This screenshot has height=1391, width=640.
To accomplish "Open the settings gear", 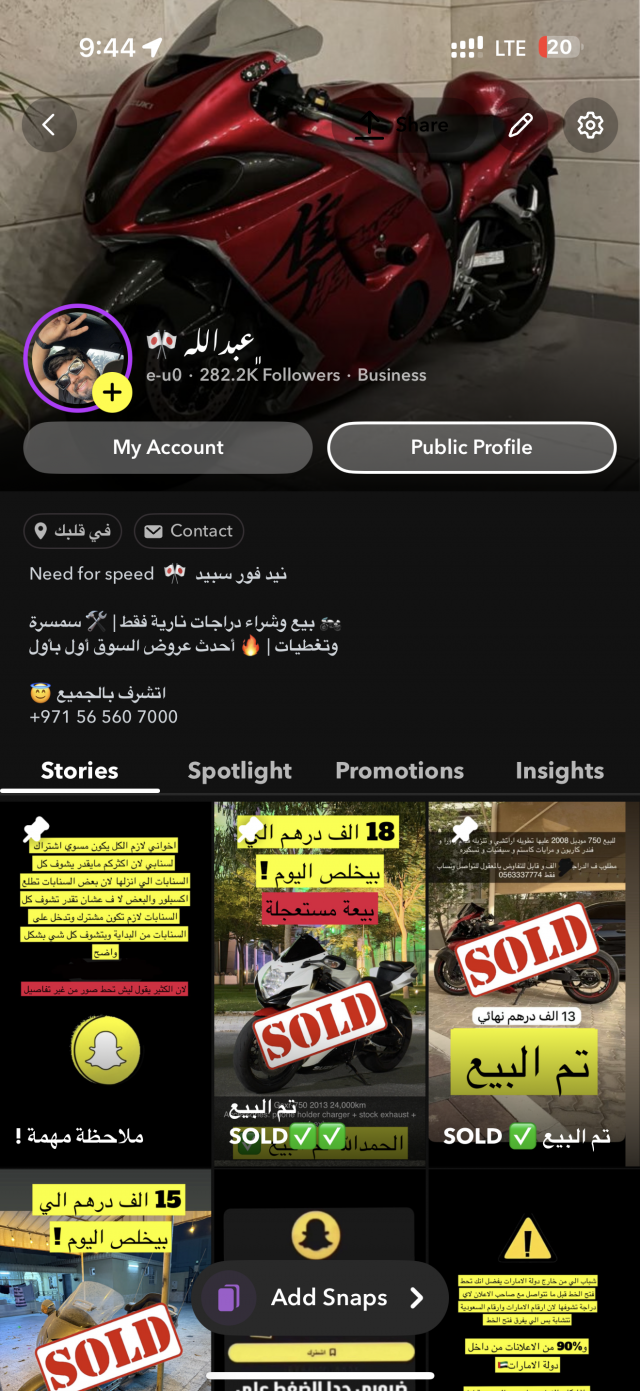I will pos(590,125).
